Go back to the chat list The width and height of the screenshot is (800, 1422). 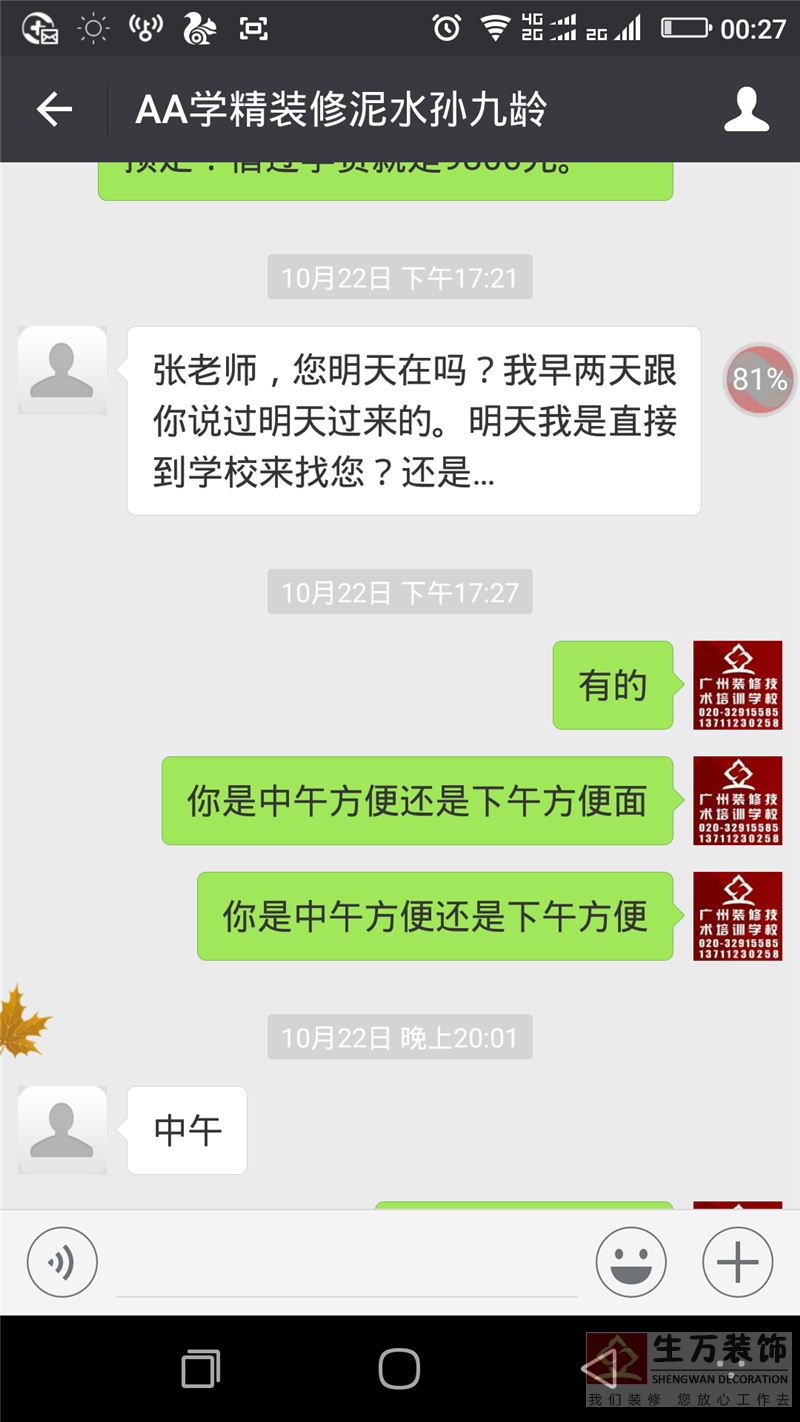54,109
